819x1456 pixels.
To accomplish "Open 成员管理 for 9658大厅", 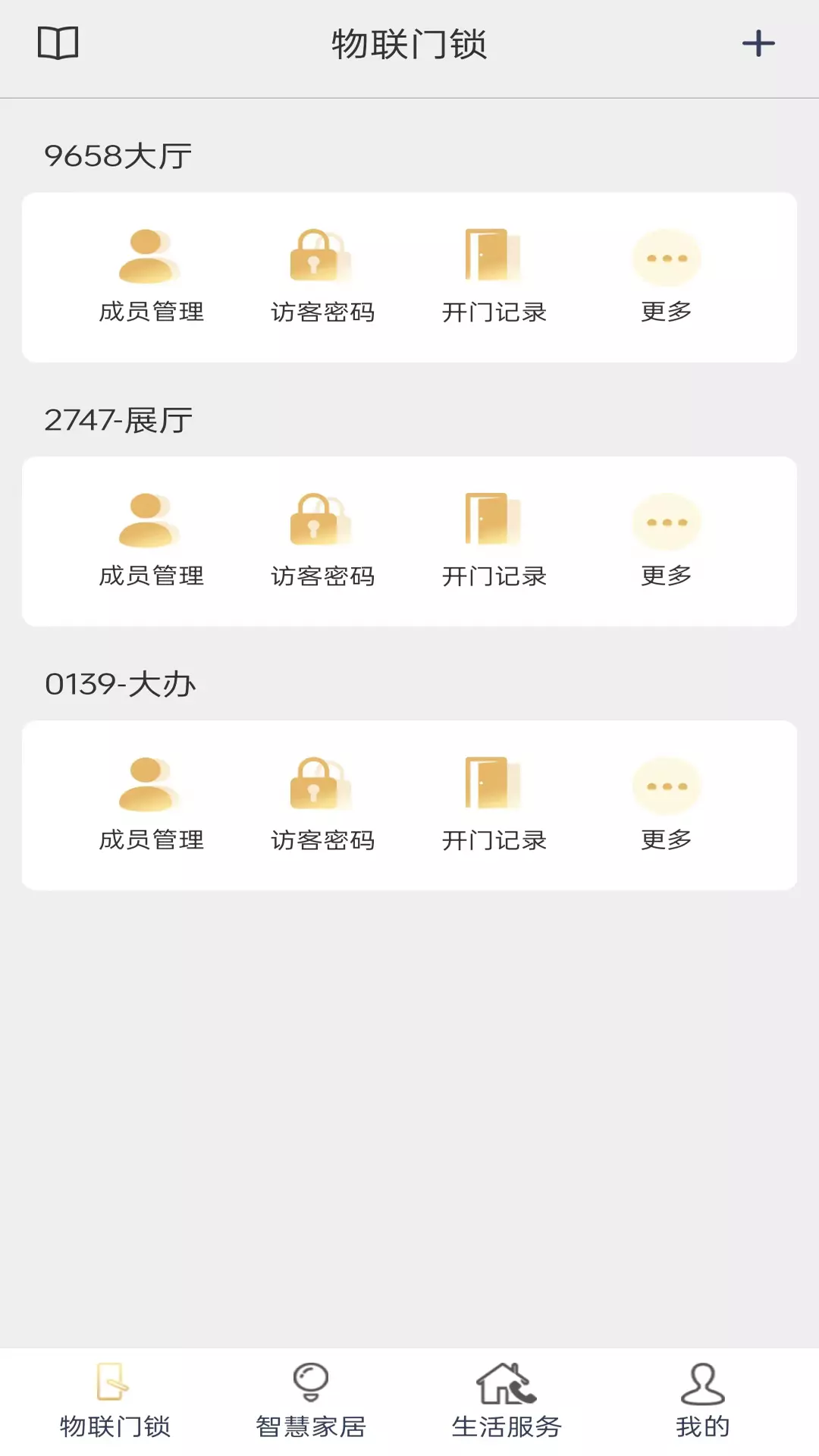I will [151, 277].
